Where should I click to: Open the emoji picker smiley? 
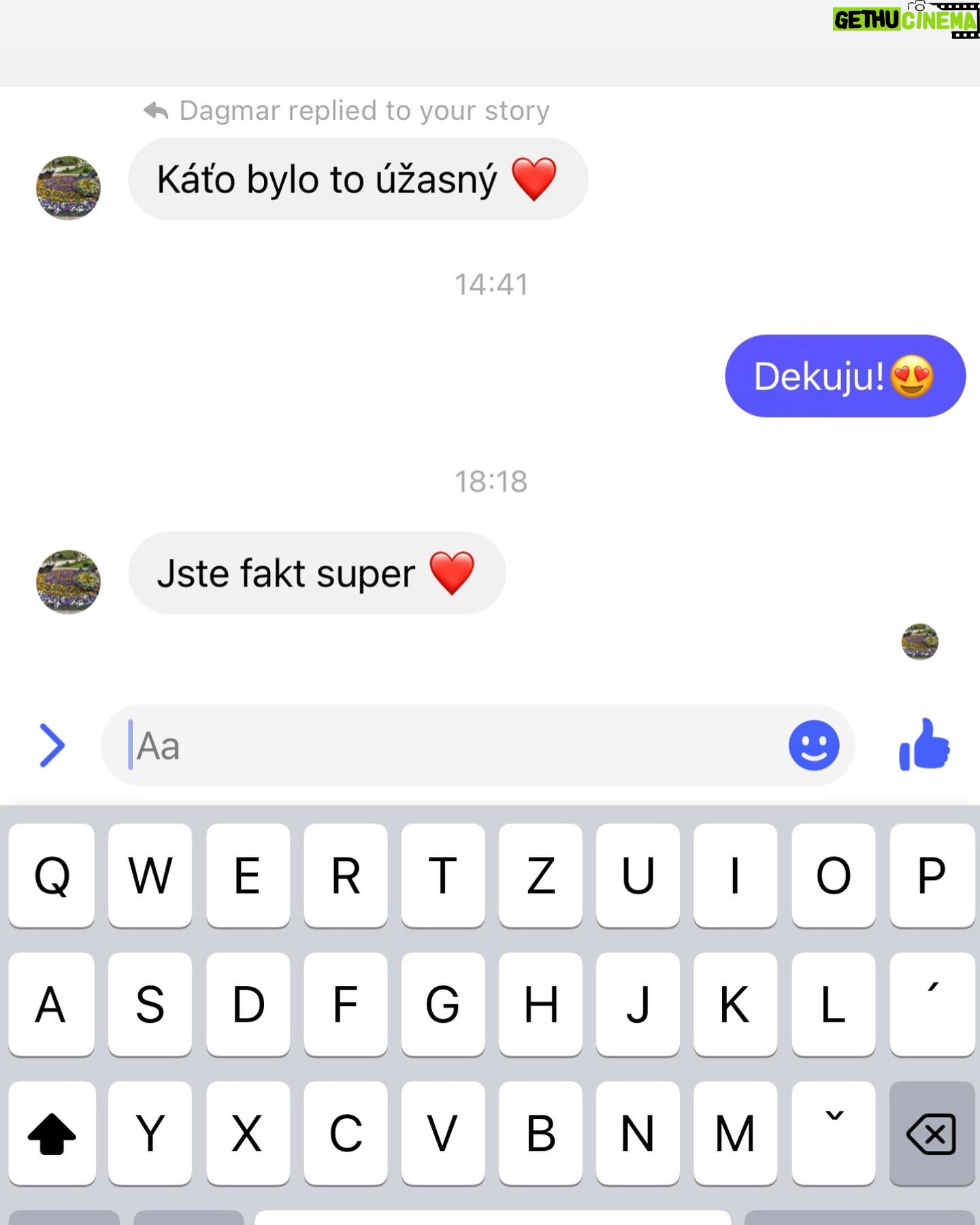coord(813,745)
